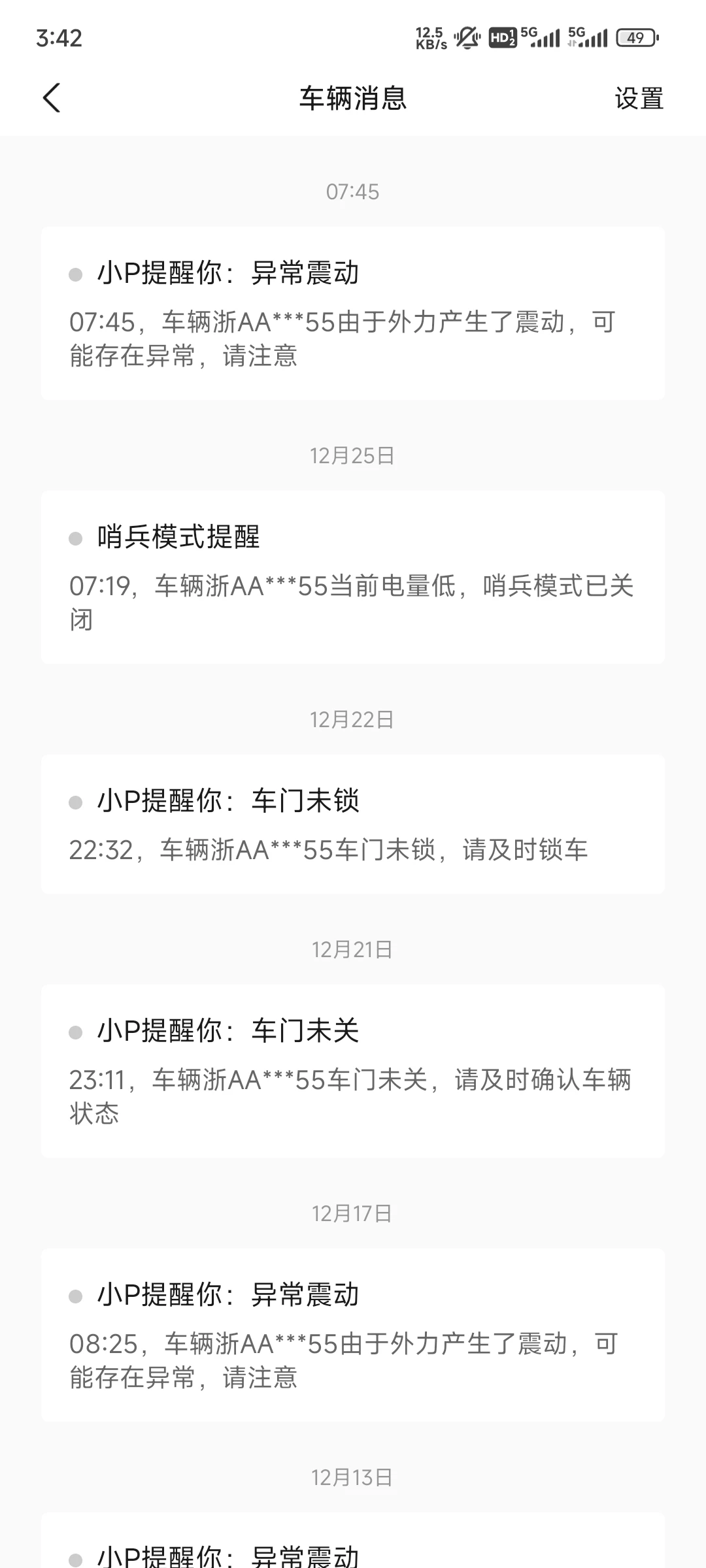This screenshot has width=706, height=1568.
Task: Open the 07:45 异常震动 message
Action: (353, 314)
